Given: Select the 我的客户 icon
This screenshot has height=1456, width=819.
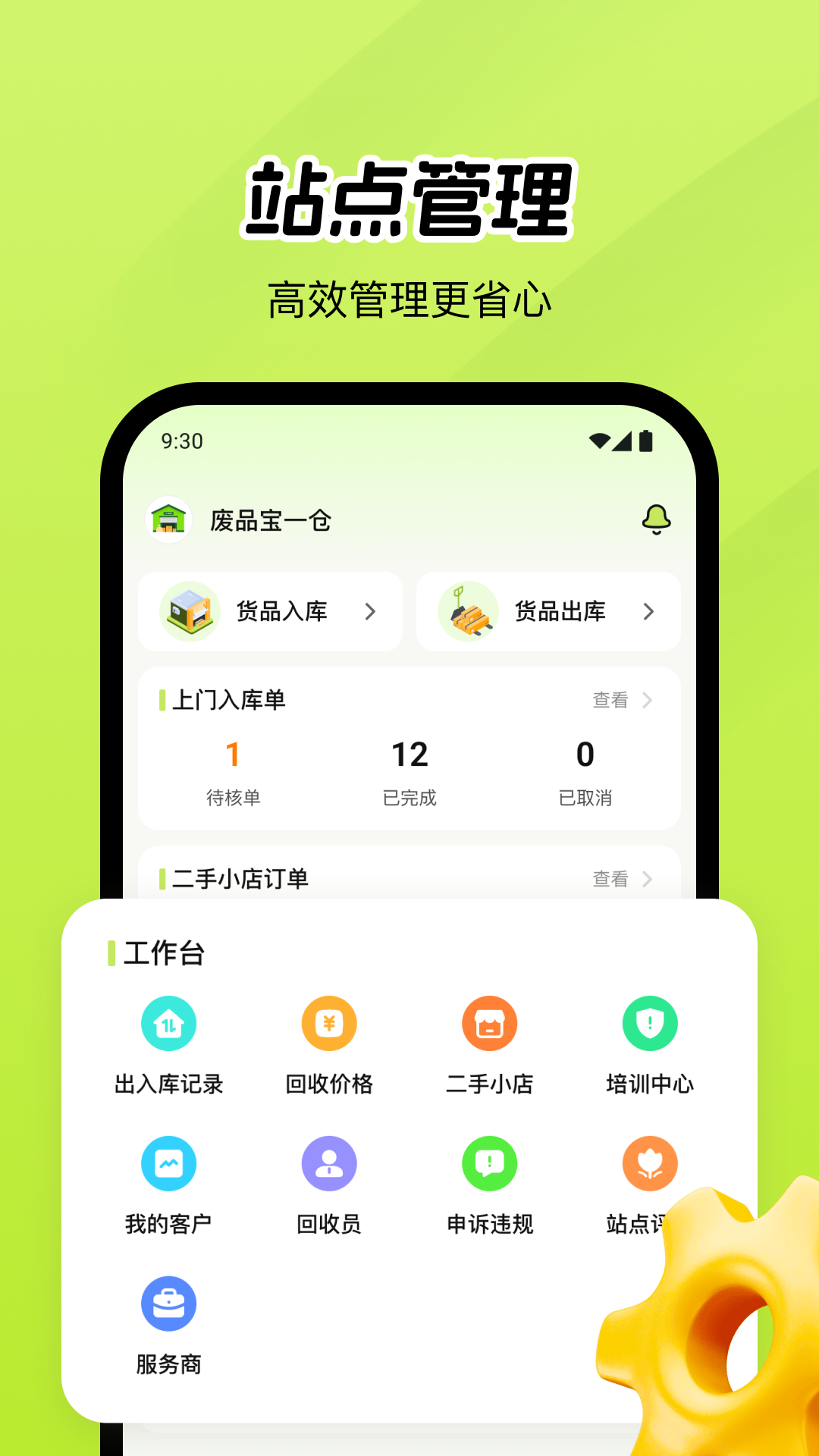Looking at the screenshot, I should click(x=168, y=1163).
